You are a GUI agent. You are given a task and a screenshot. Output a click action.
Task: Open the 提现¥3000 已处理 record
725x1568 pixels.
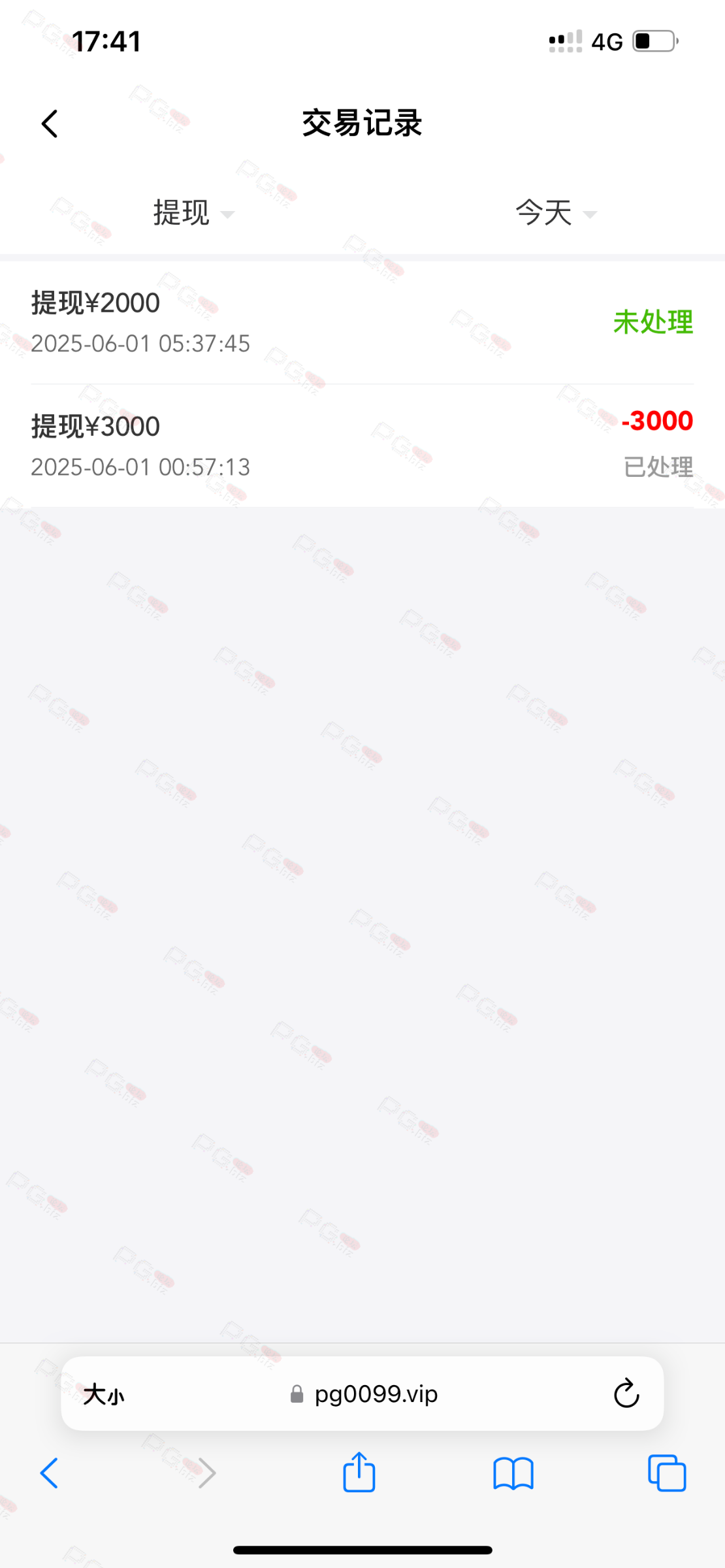pyautogui.click(x=362, y=446)
